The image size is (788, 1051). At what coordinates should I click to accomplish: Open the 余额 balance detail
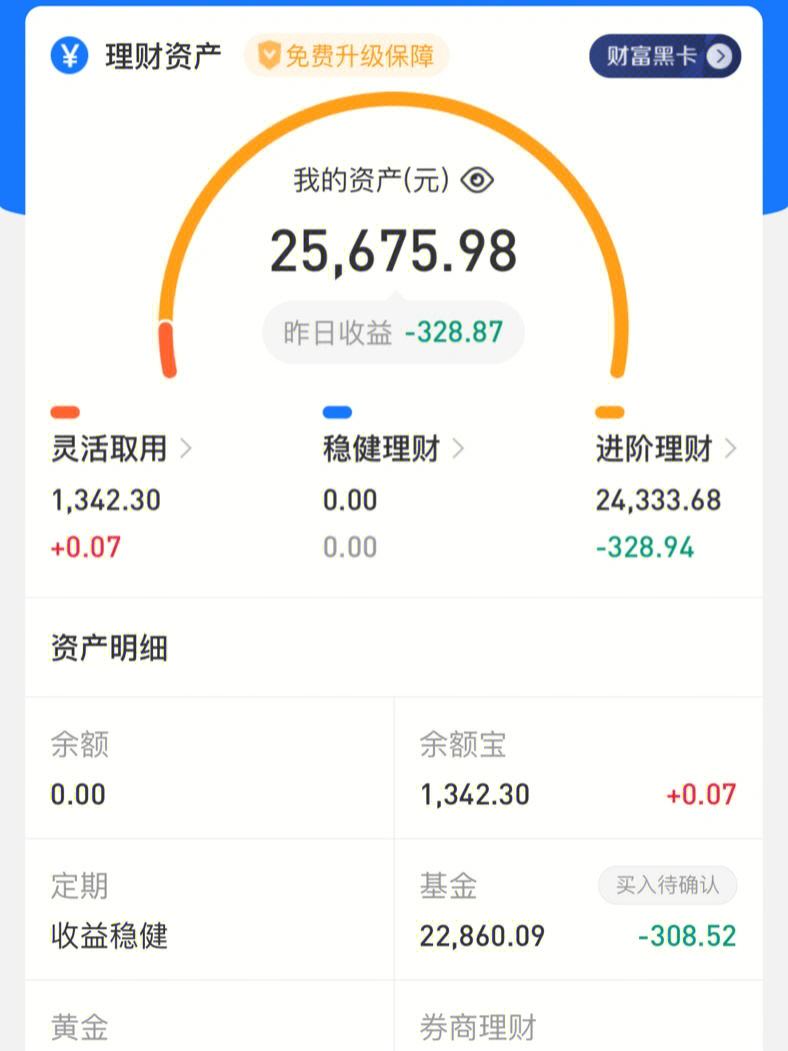[x=209, y=768]
